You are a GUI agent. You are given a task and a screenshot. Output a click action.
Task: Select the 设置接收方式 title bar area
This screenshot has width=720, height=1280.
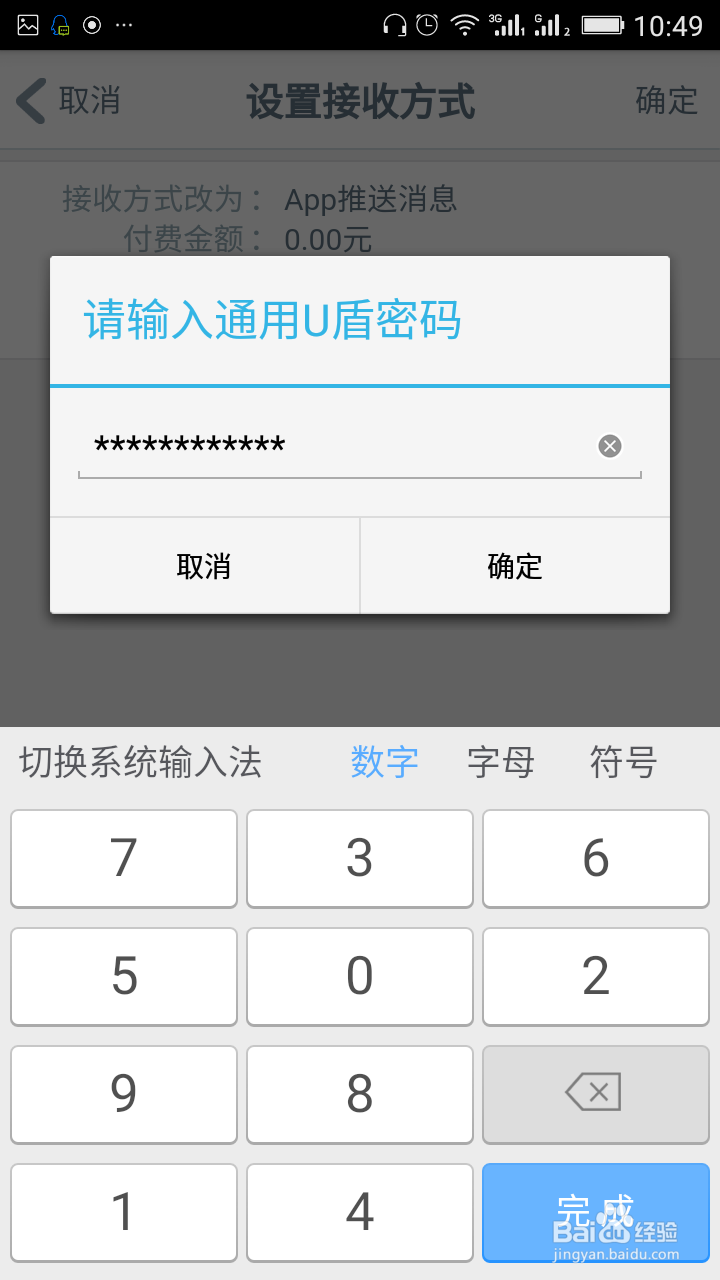click(x=362, y=100)
